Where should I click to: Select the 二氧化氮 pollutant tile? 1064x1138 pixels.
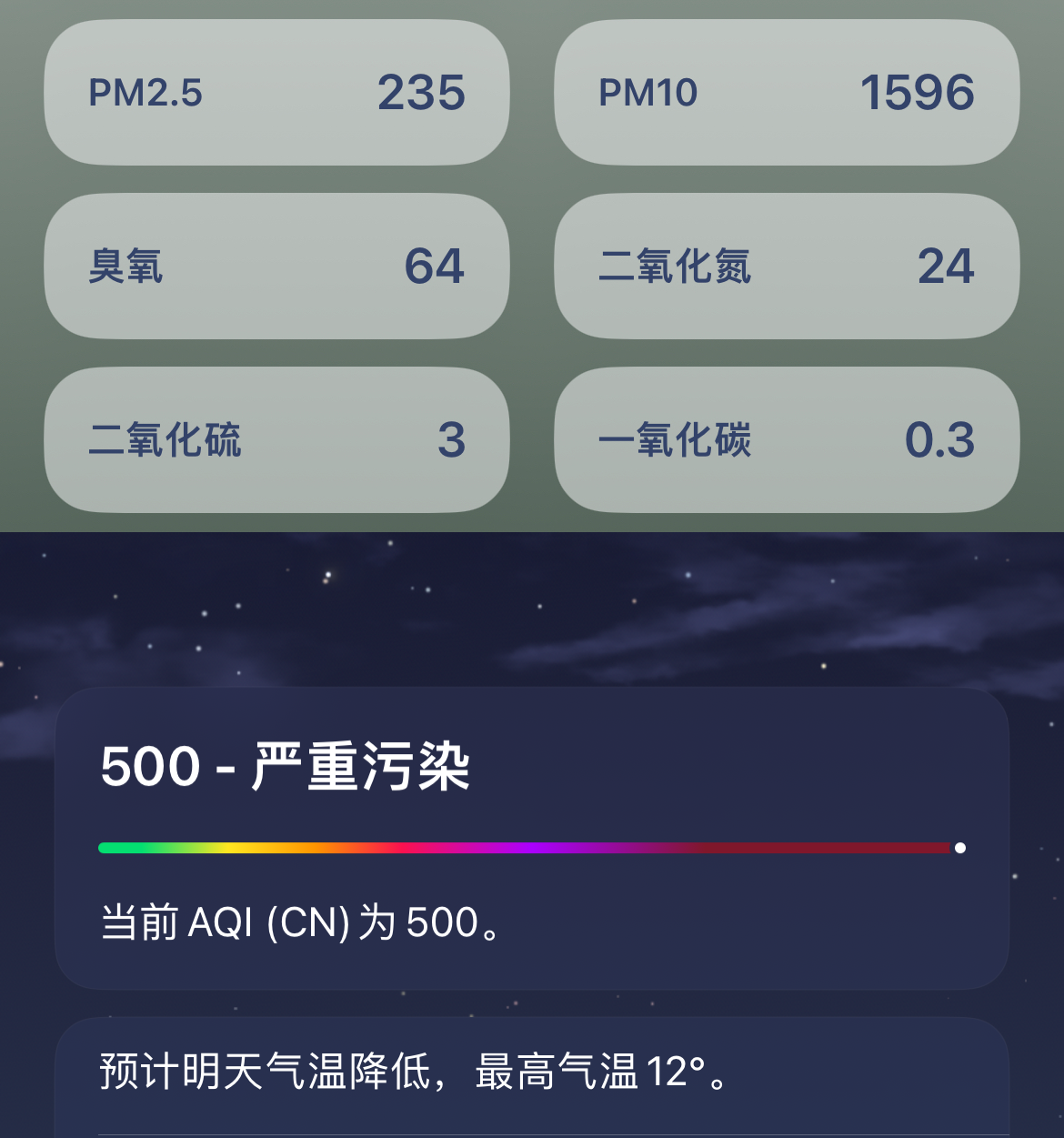[787, 267]
